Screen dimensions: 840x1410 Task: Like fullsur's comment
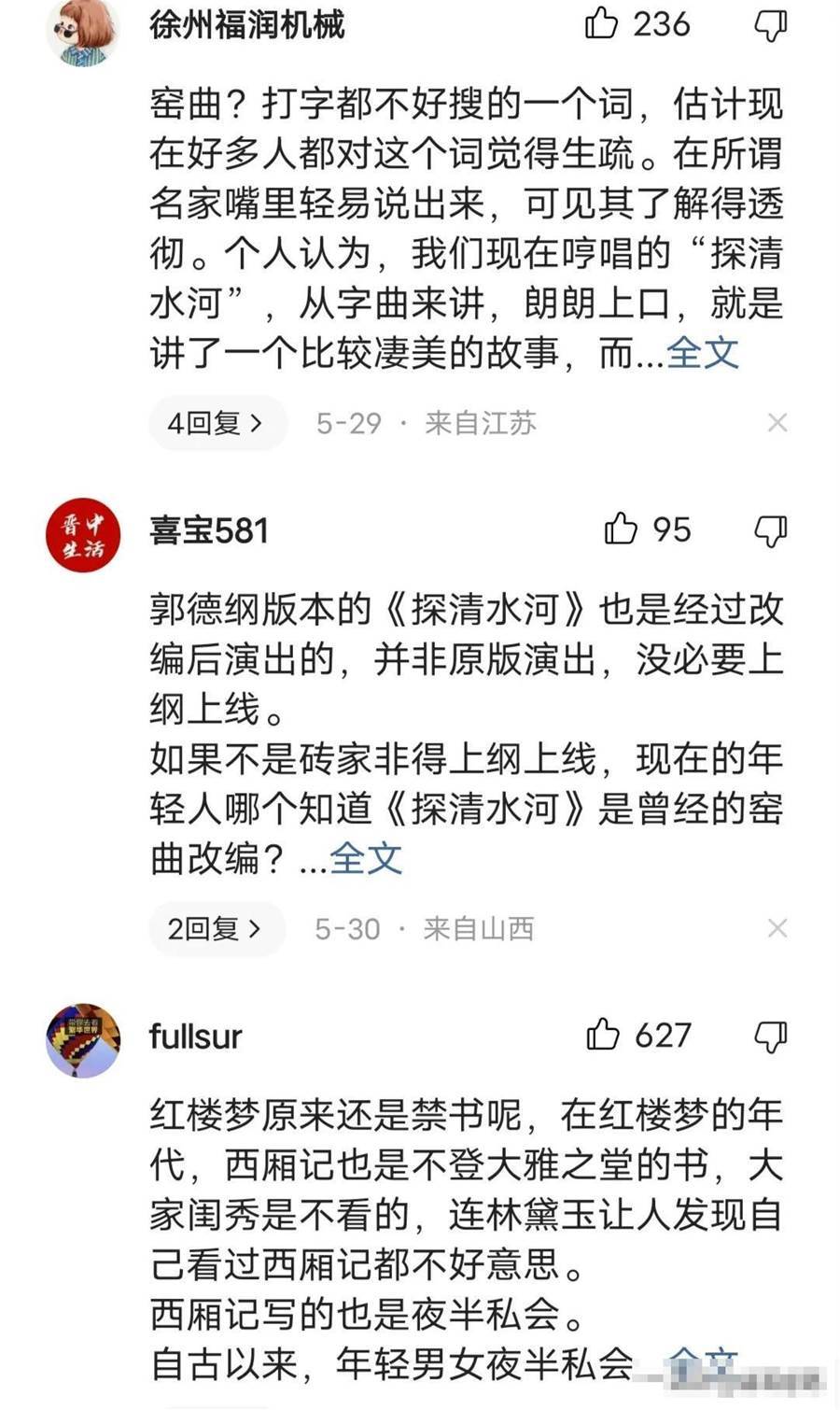pyautogui.click(x=603, y=1035)
